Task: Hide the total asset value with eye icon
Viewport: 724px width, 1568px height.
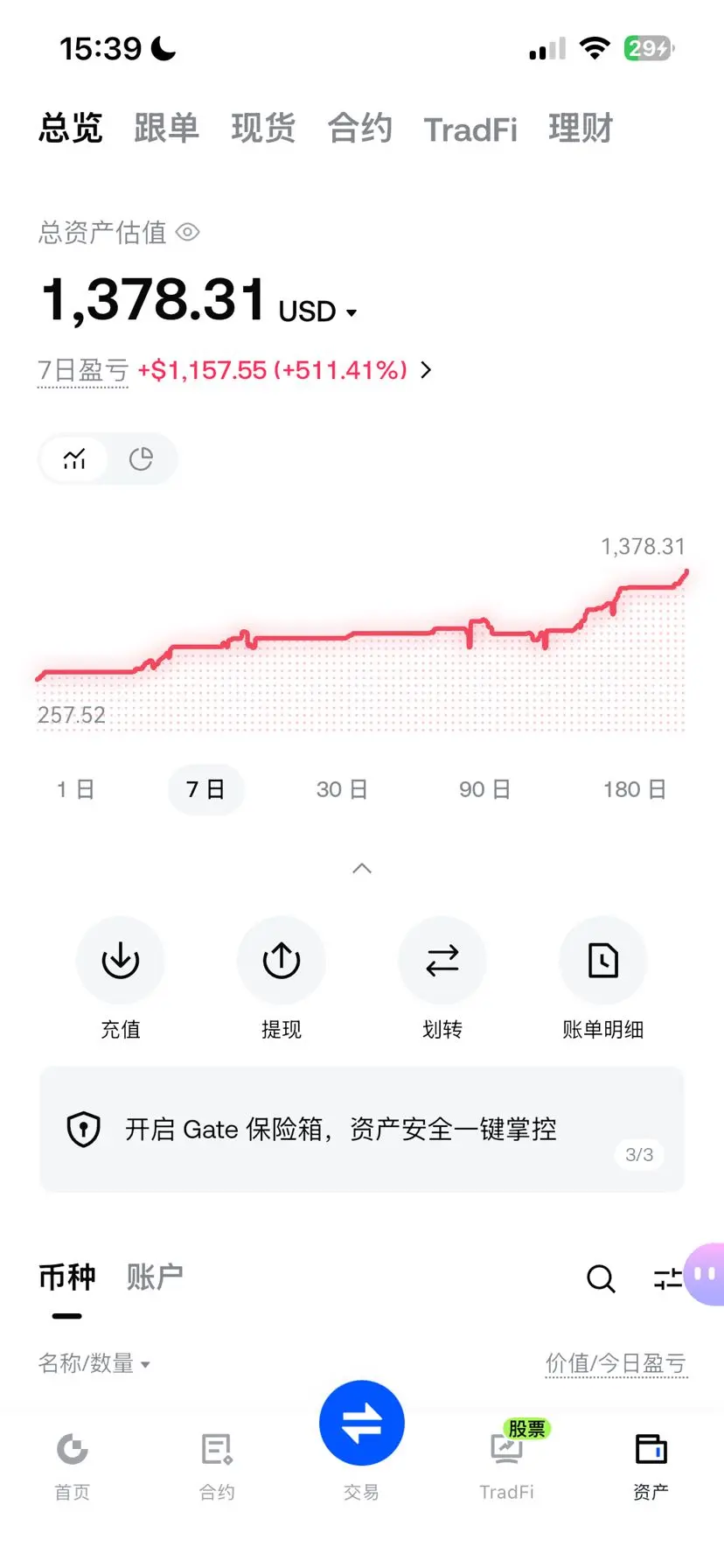Action: tap(188, 232)
